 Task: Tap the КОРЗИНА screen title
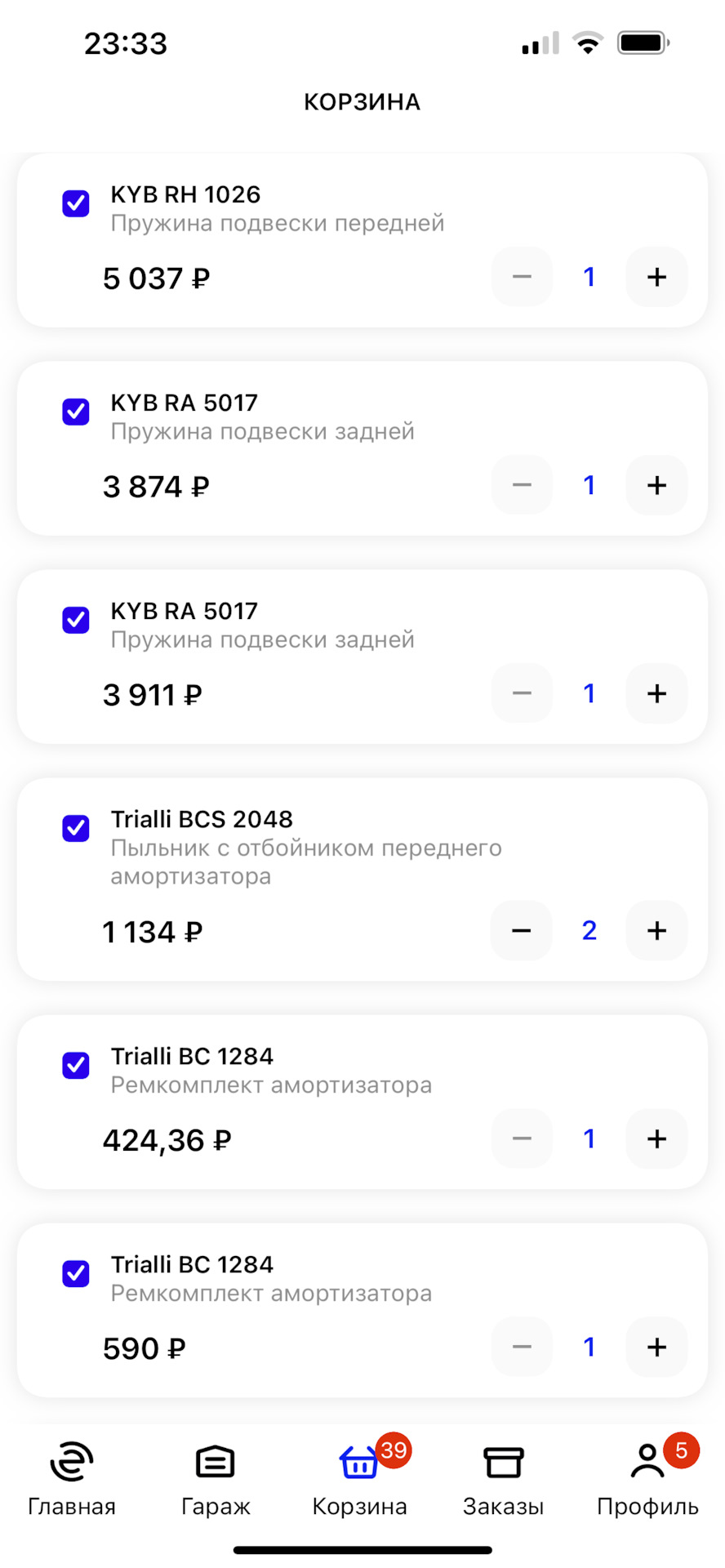tap(362, 101)
